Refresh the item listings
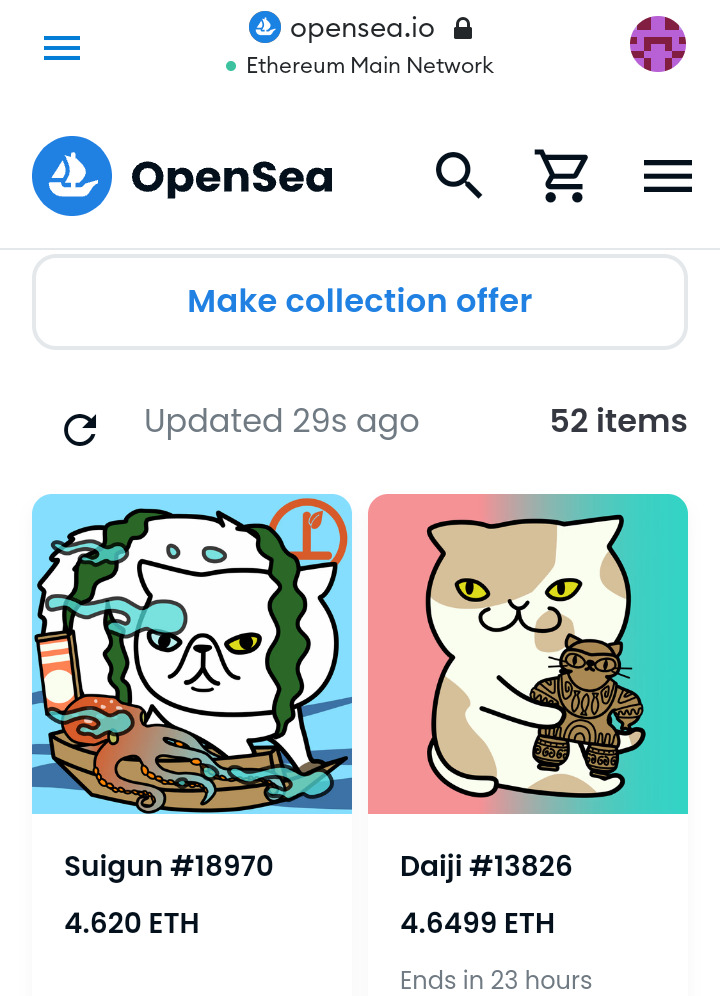Screen dimensions: 720x996 point(80,430)
